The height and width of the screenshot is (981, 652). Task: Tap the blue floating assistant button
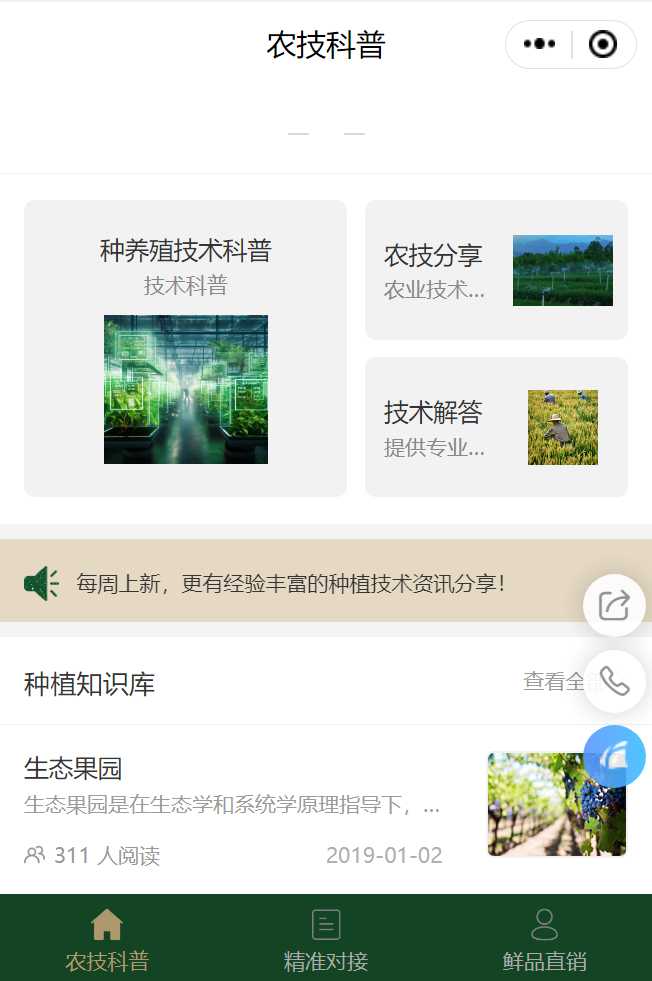click(614, 756)
